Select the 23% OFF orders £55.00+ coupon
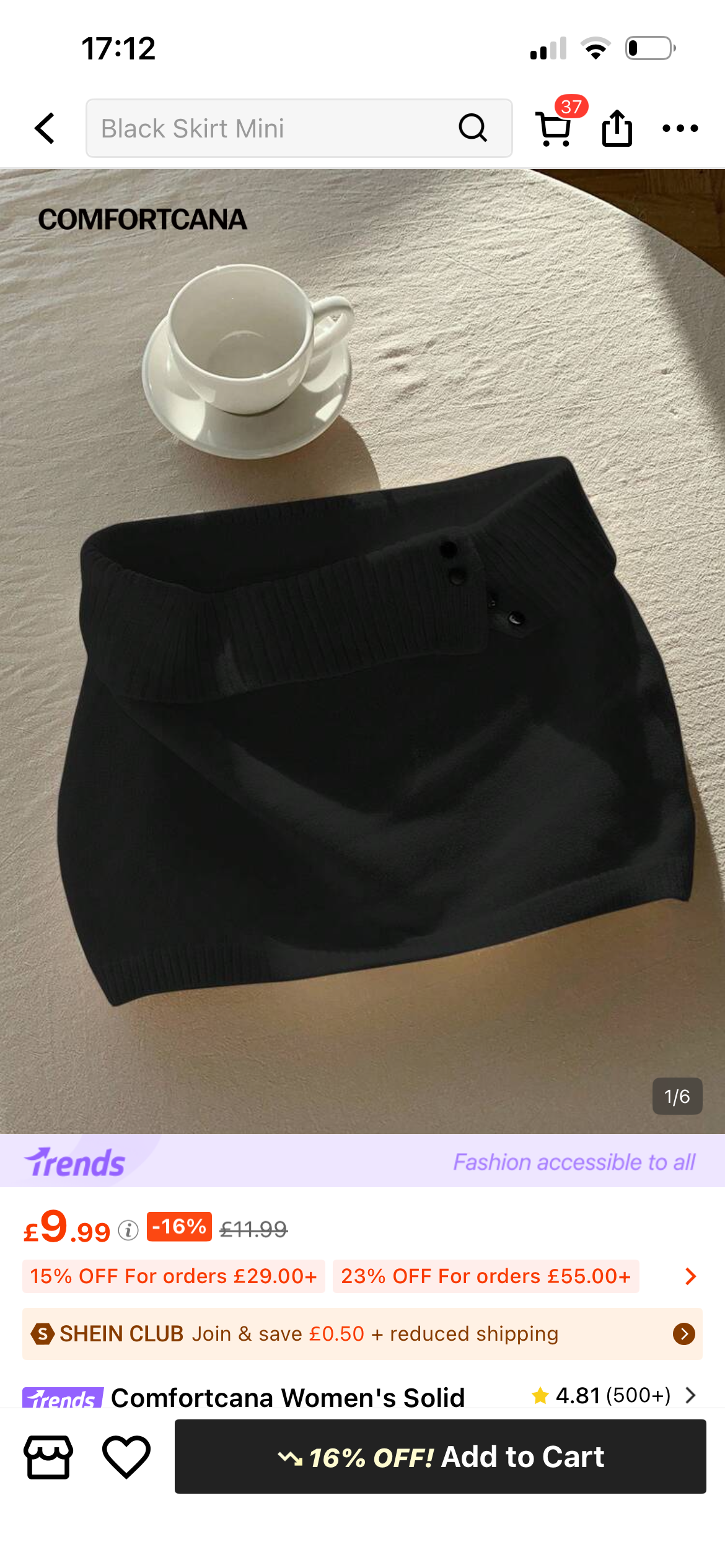 click(486, 1276)
